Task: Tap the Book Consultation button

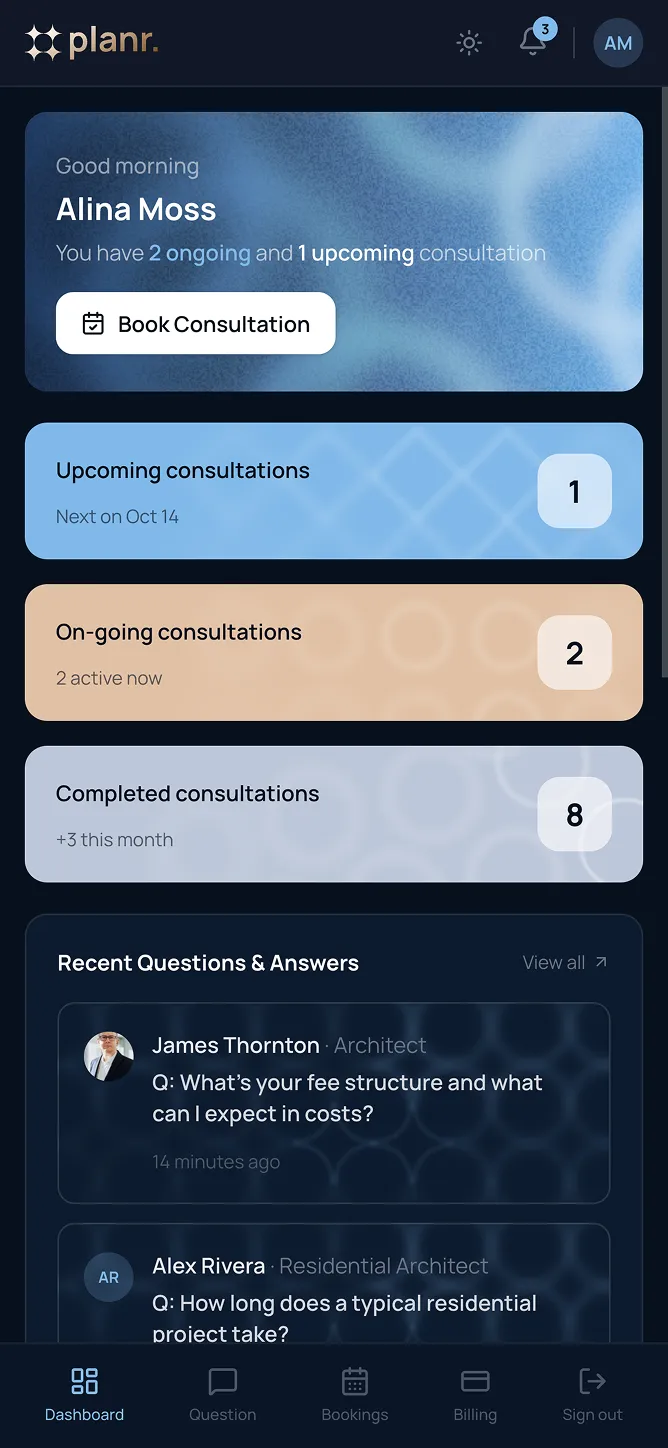Action: click(x=196, y=324)
